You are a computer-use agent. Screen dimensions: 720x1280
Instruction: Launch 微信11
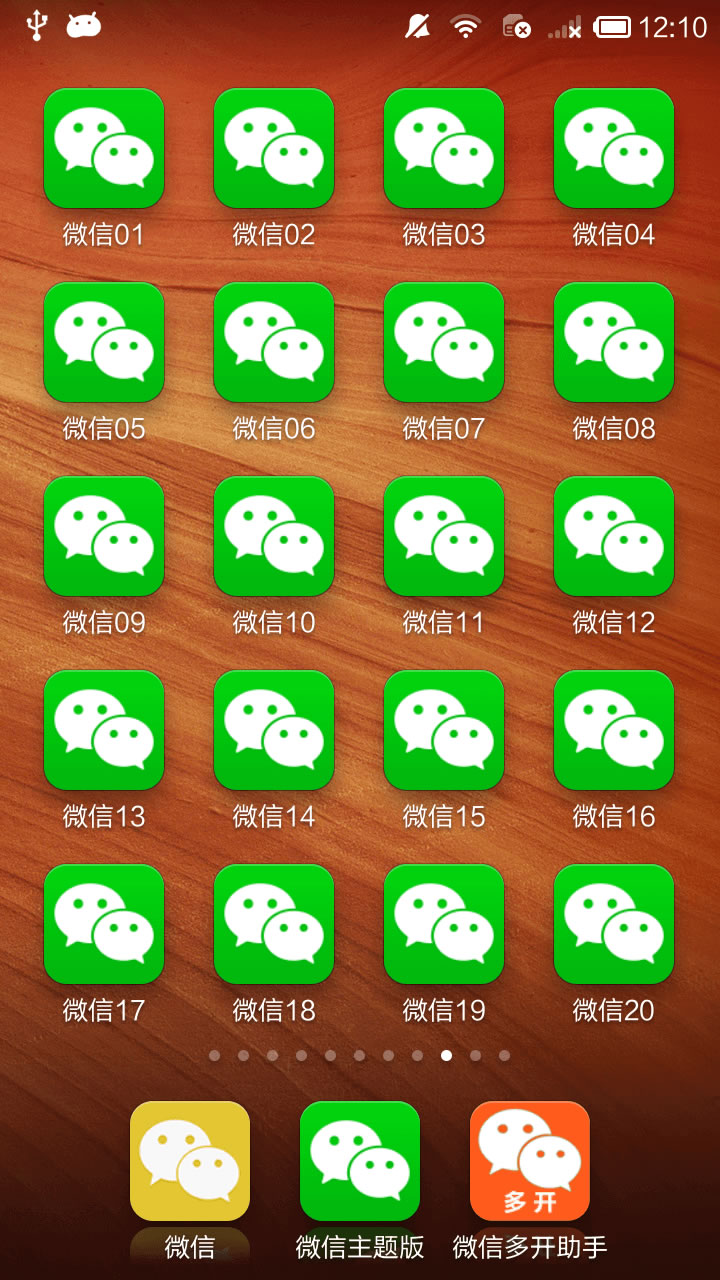tap(444, 536)
